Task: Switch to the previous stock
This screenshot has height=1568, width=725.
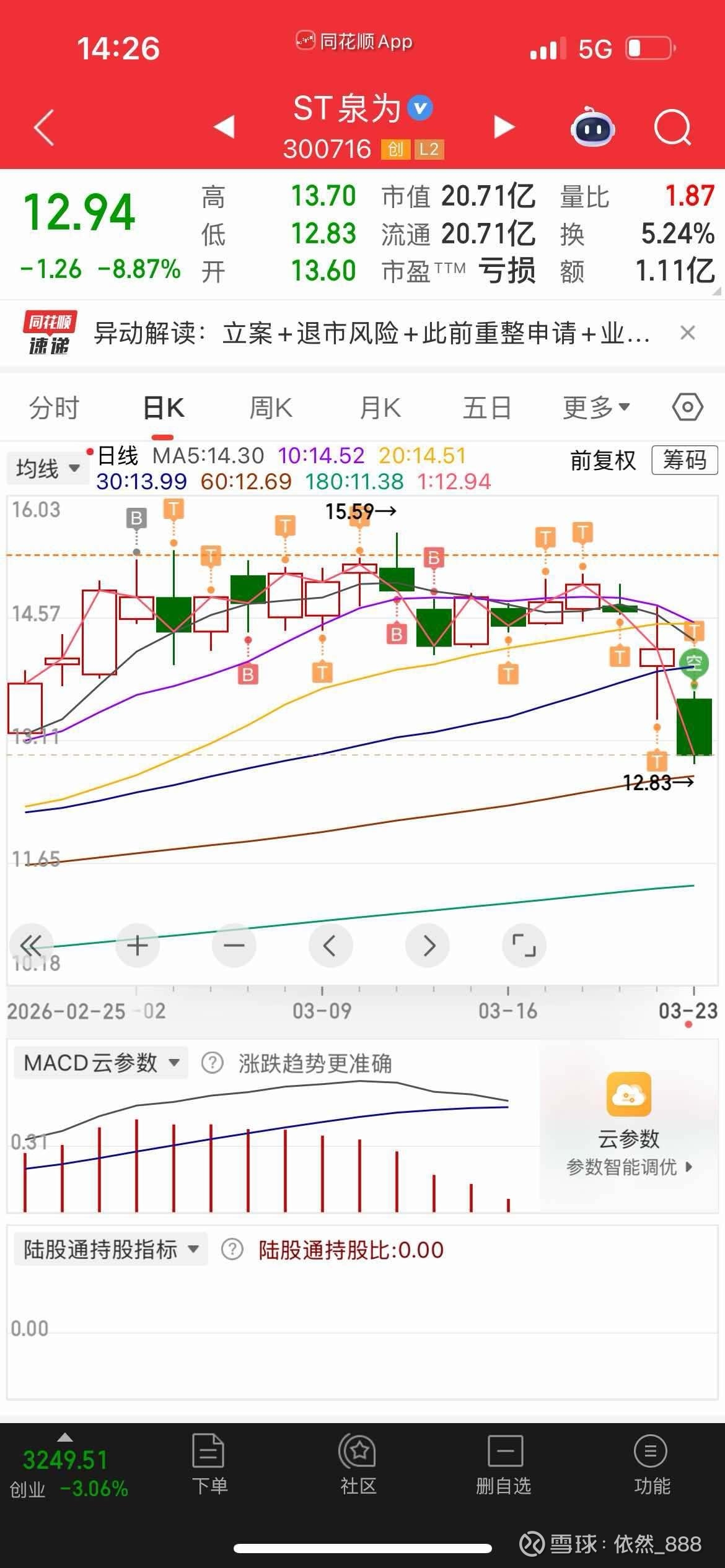Action: point(224,127)
